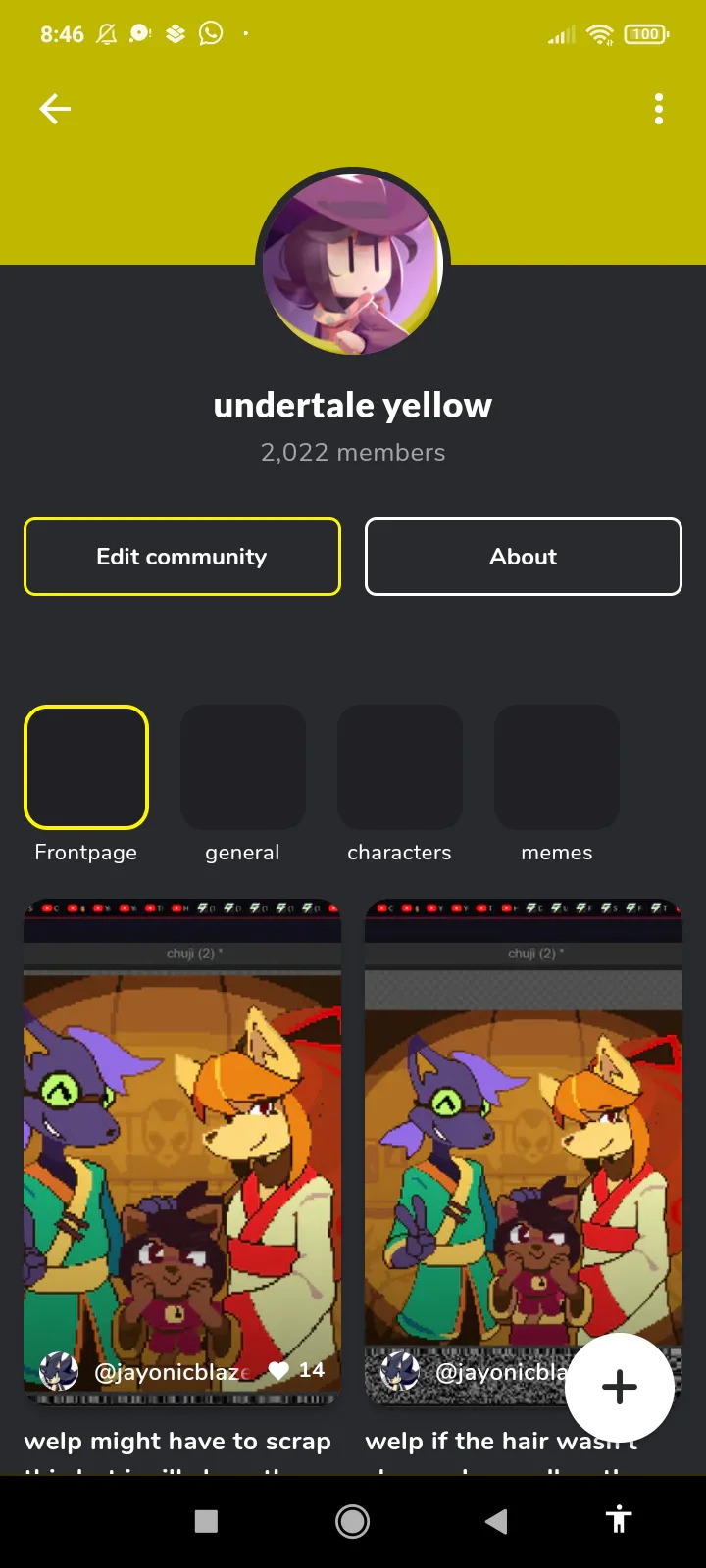Tap the Edit community button
Viewport: 706px width, 1568px height.
click(182, 557)
